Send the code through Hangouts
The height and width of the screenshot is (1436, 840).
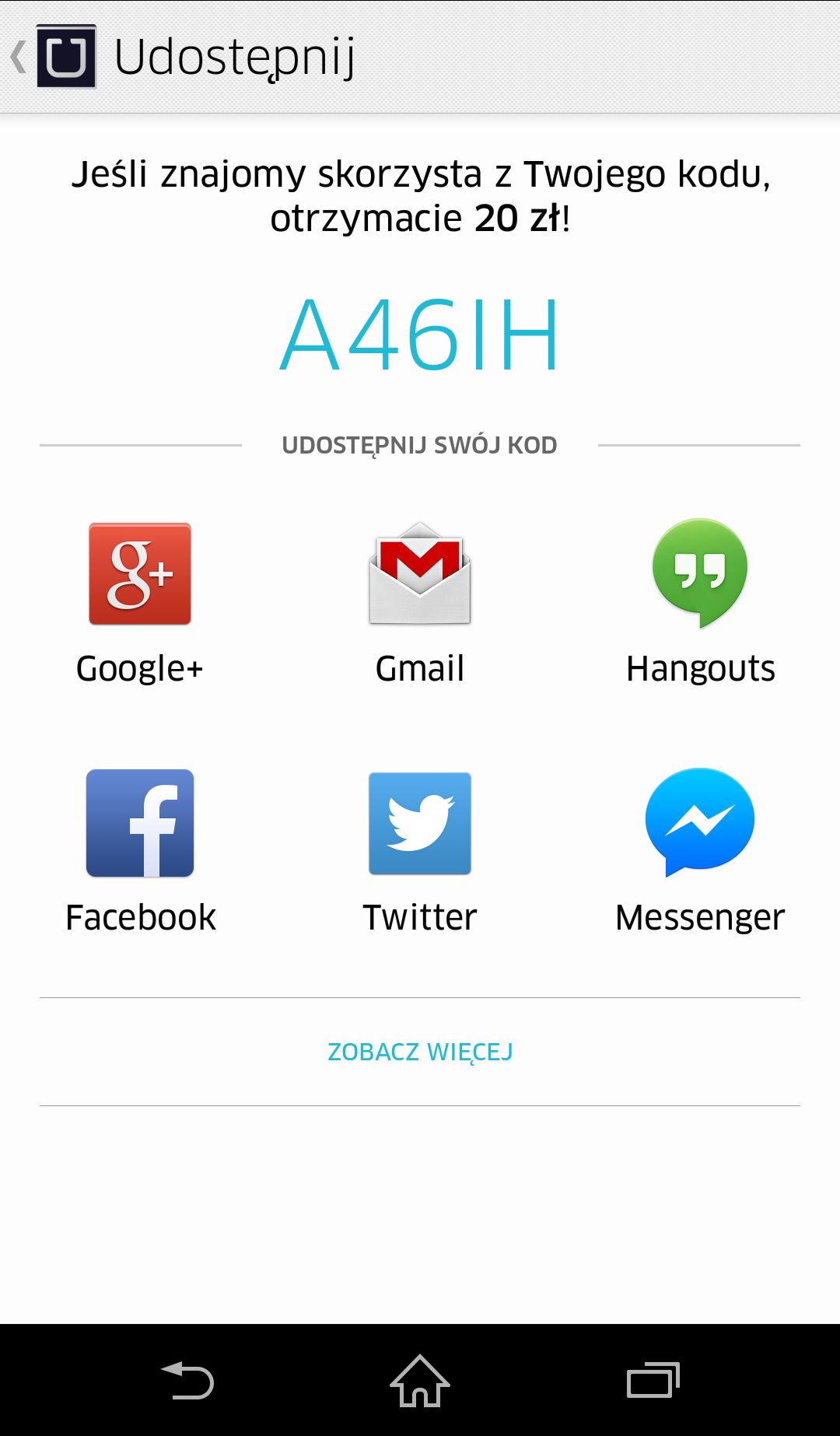(x=700, y=604)
